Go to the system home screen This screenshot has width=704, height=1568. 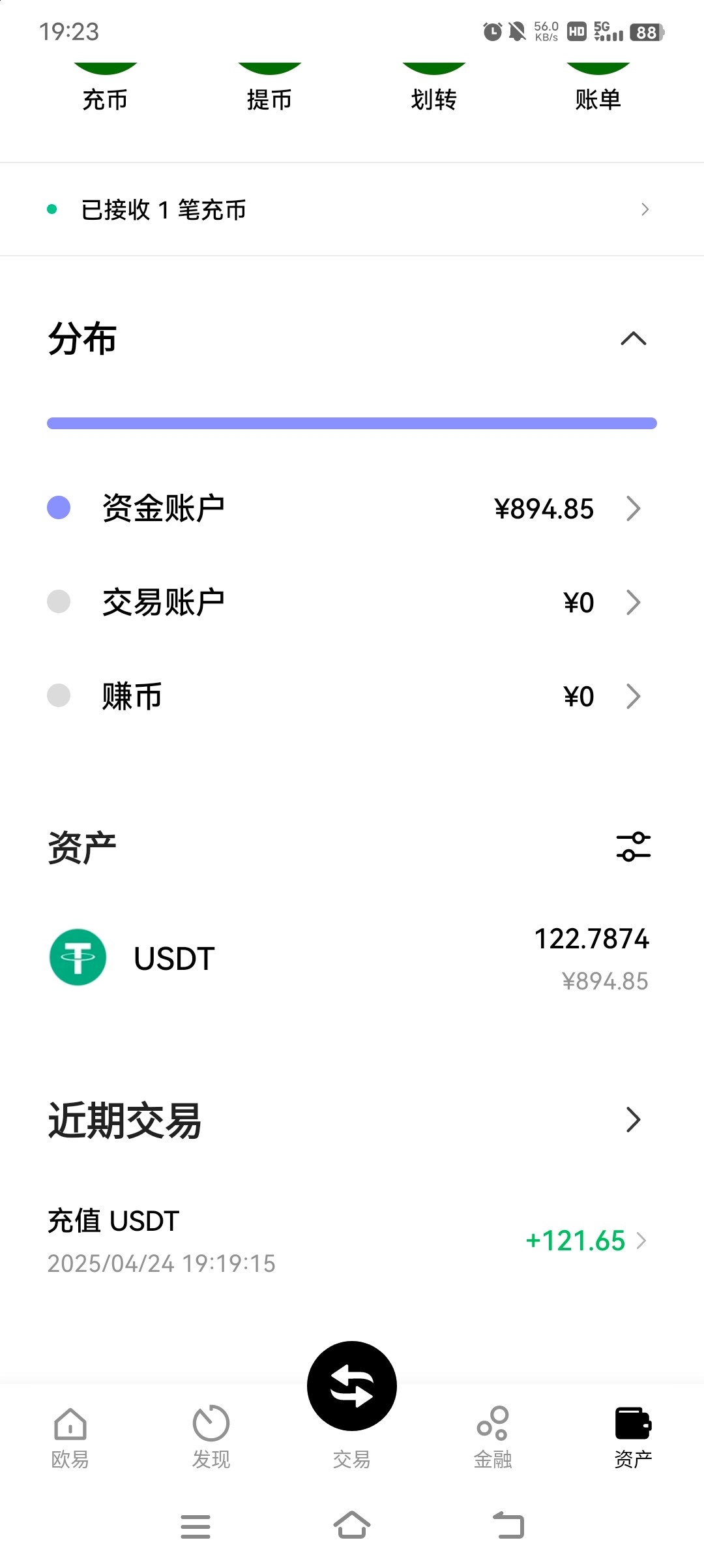coord(352,1526)
